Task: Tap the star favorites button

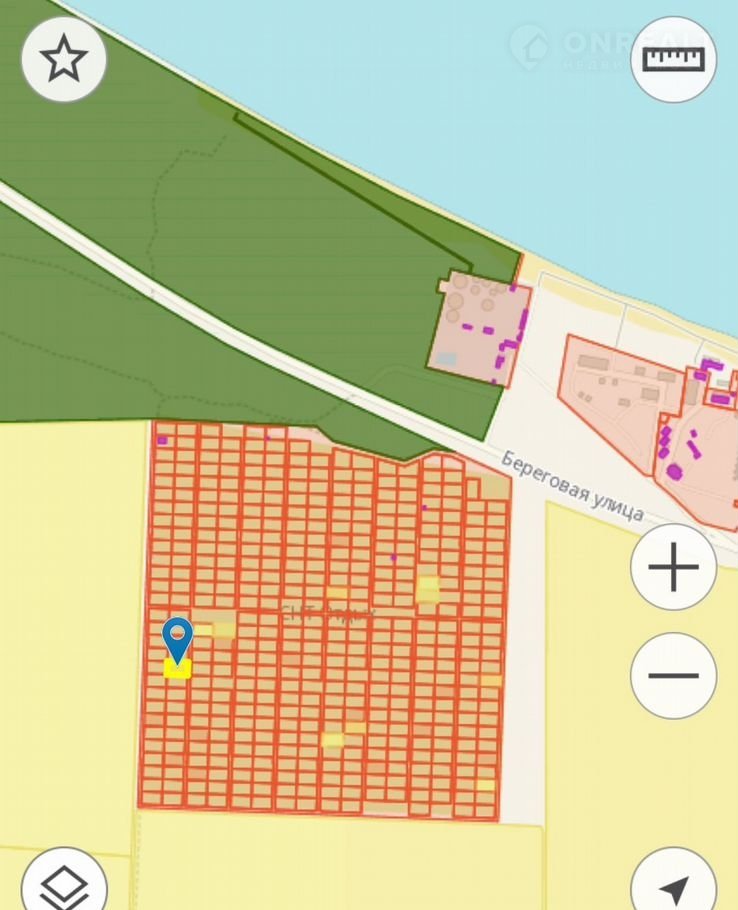Action: click(64, 59)
